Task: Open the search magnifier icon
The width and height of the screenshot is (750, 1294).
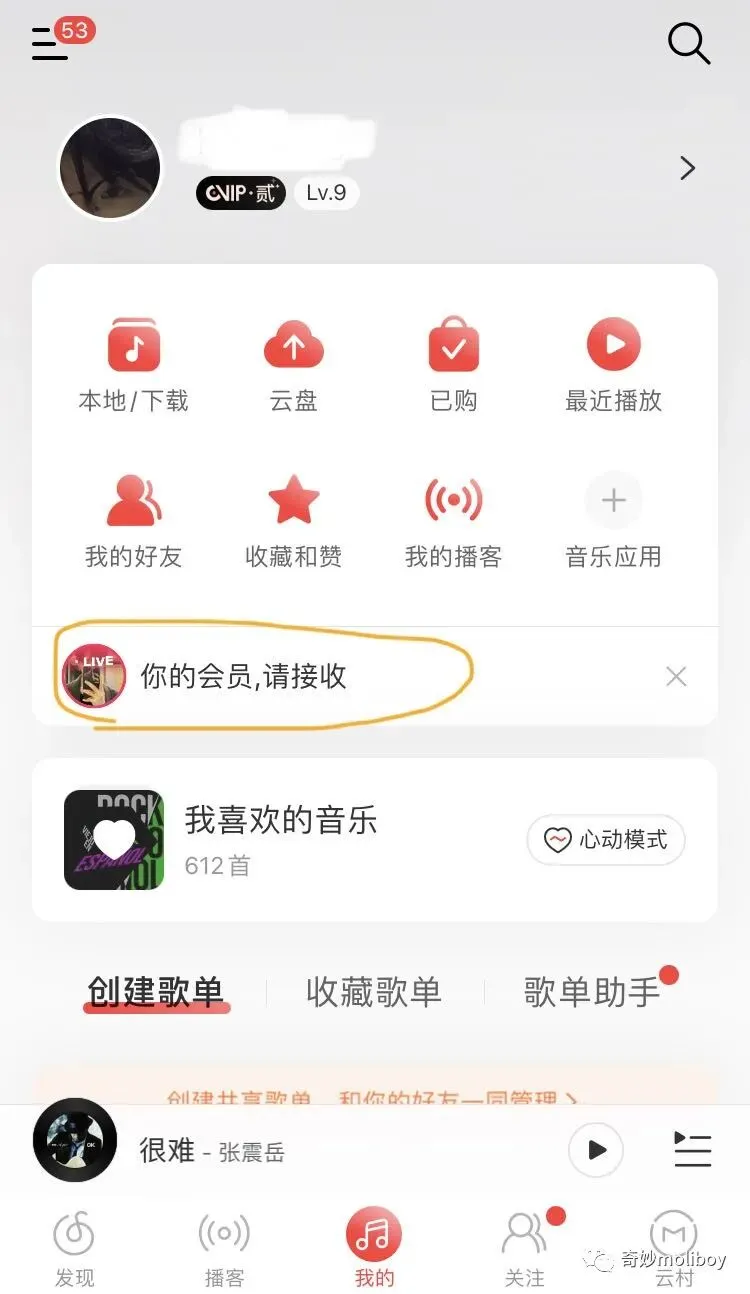Action: (x=689, y=43)
